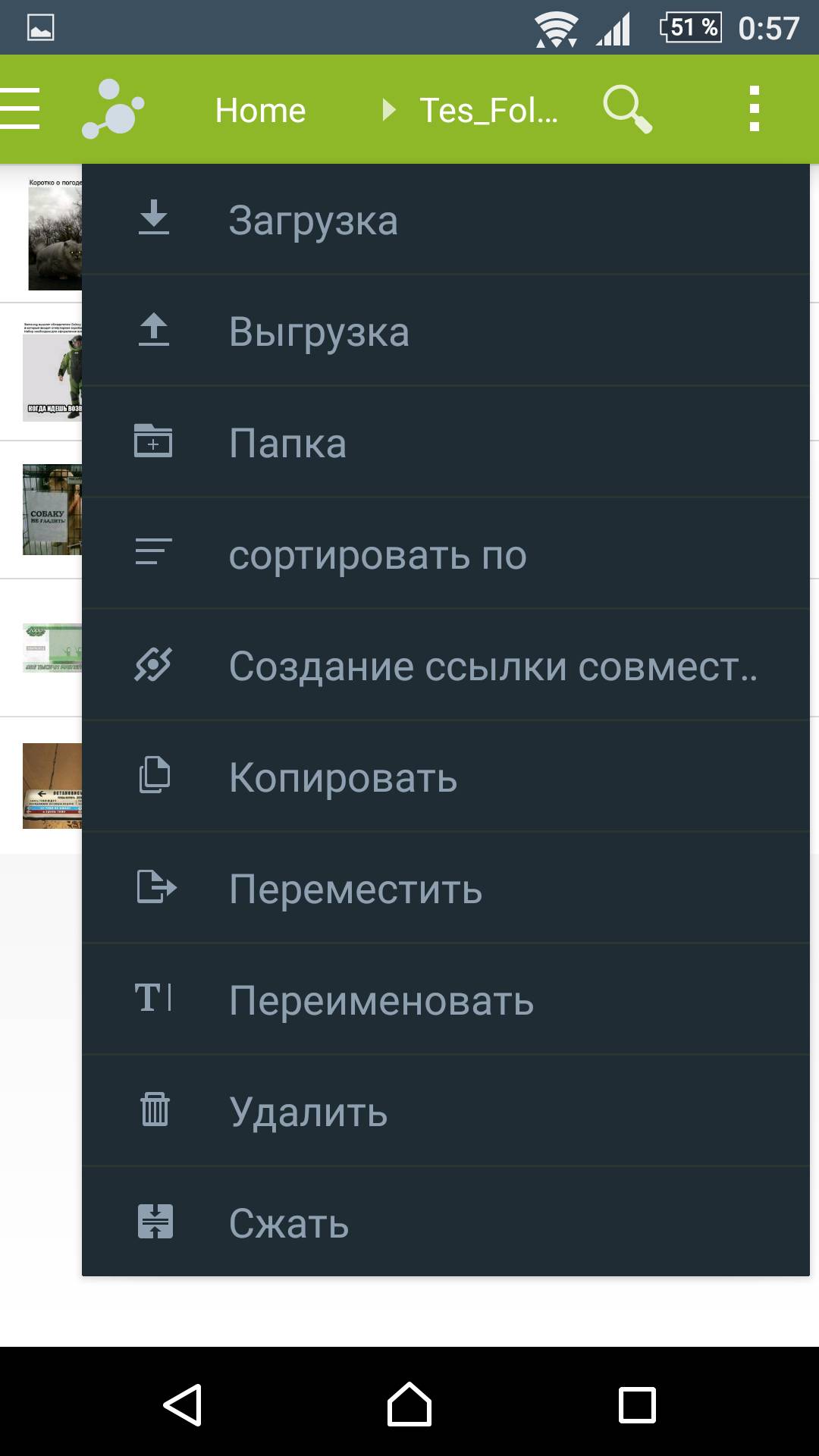Select Удалить to delete

[446, 1111]
